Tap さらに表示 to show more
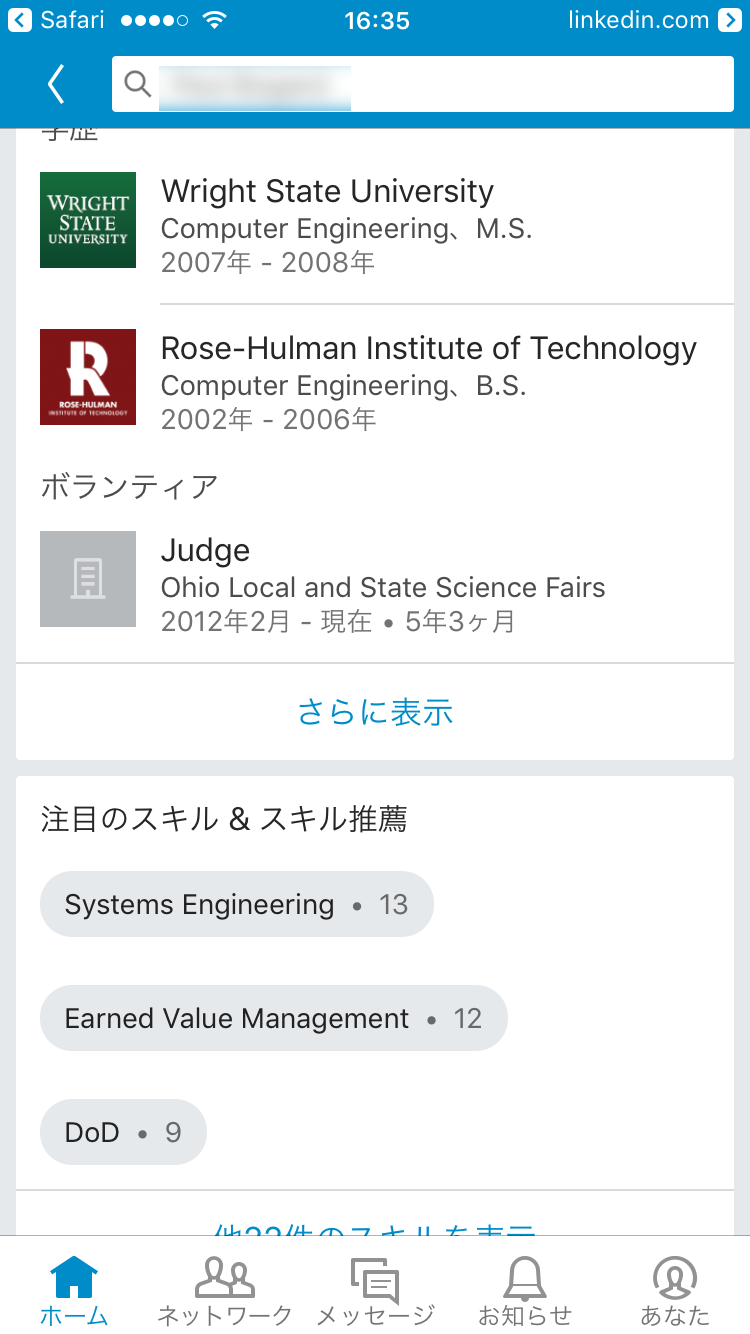 pyautogui.click(x=375, y=712)
